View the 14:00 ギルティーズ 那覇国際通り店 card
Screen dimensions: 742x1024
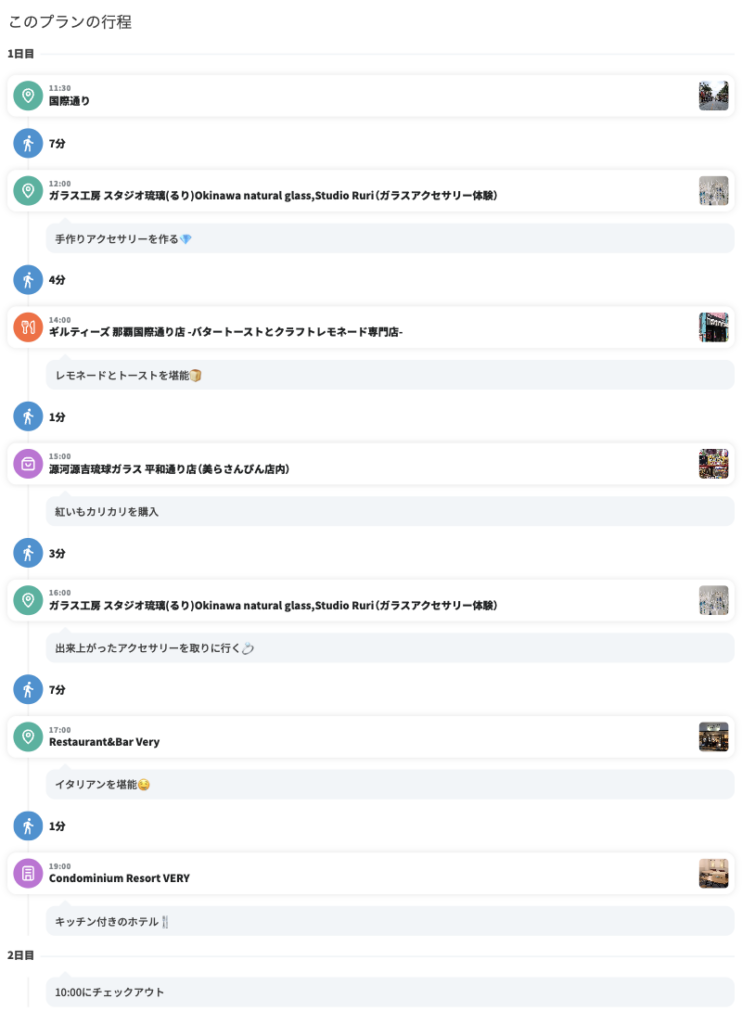370,327
